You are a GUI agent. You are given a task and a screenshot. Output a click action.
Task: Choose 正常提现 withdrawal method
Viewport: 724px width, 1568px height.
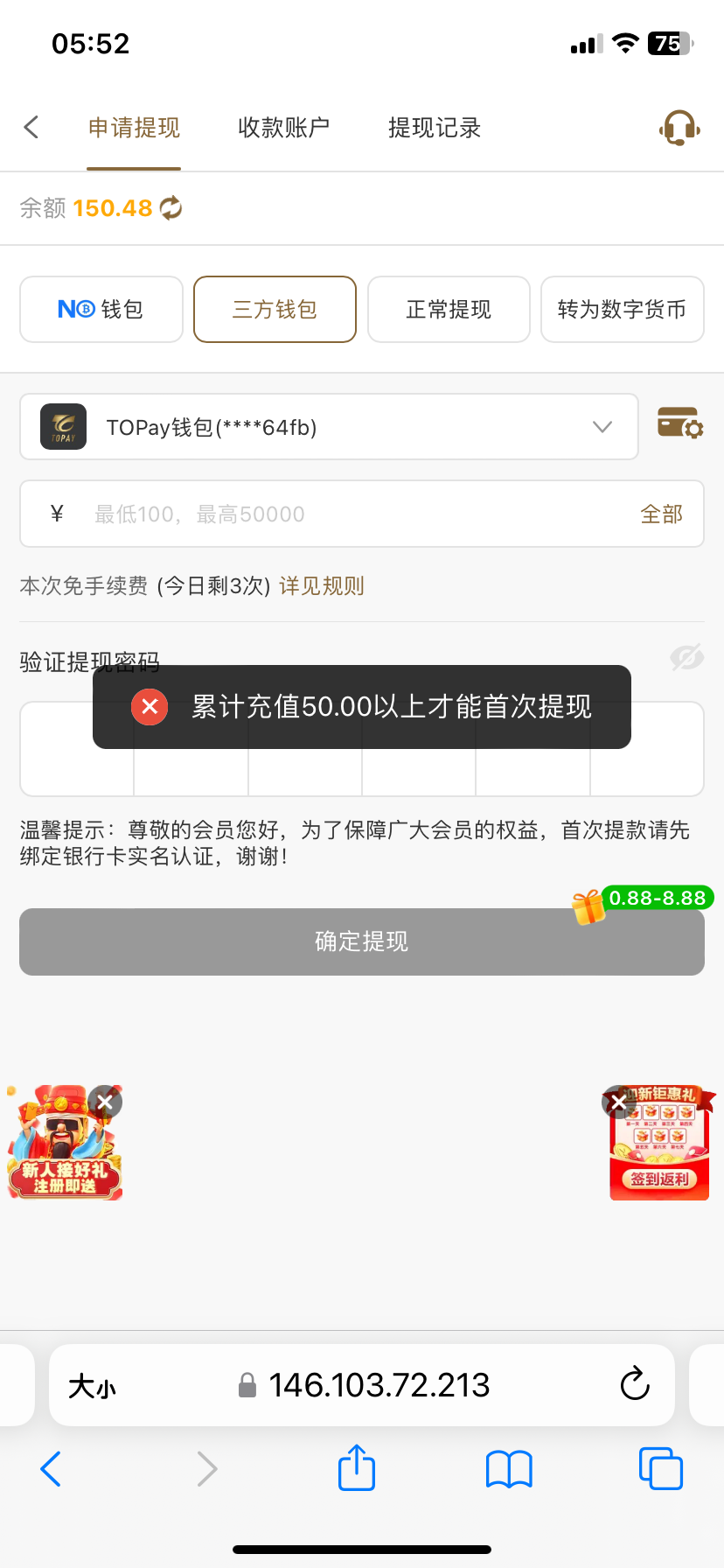449,310
